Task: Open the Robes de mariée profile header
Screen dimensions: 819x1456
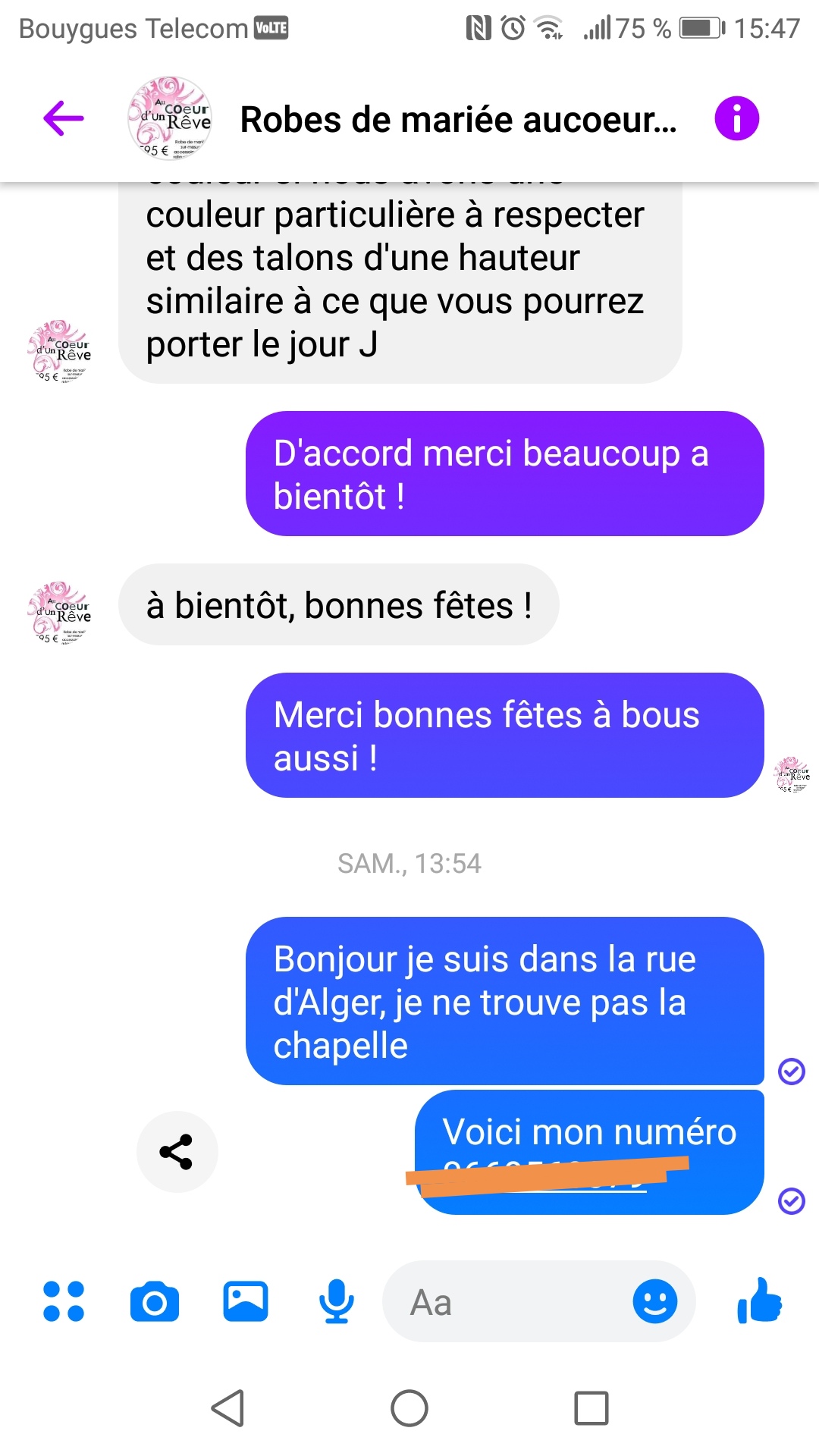Action: pos(457,120)
